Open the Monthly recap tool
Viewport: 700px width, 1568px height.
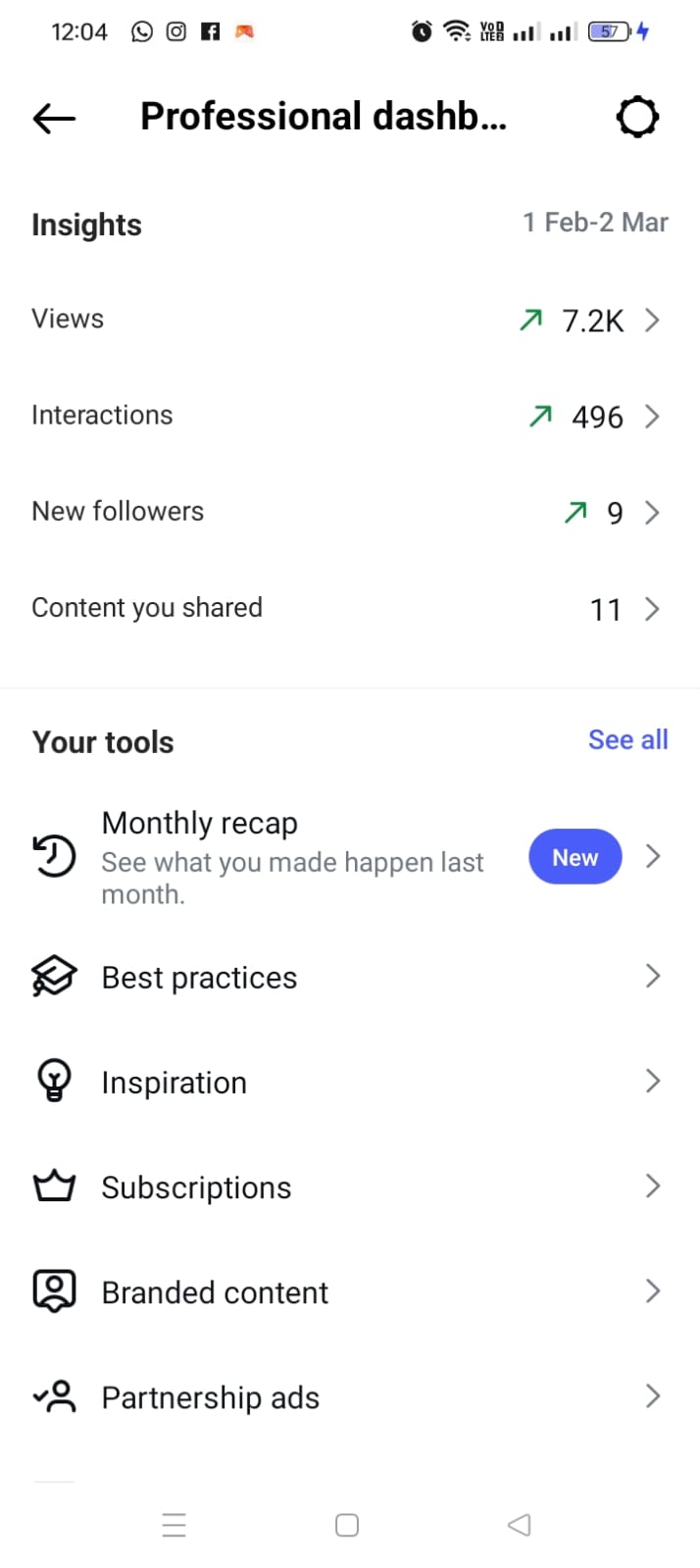click(x=349, y=857)
